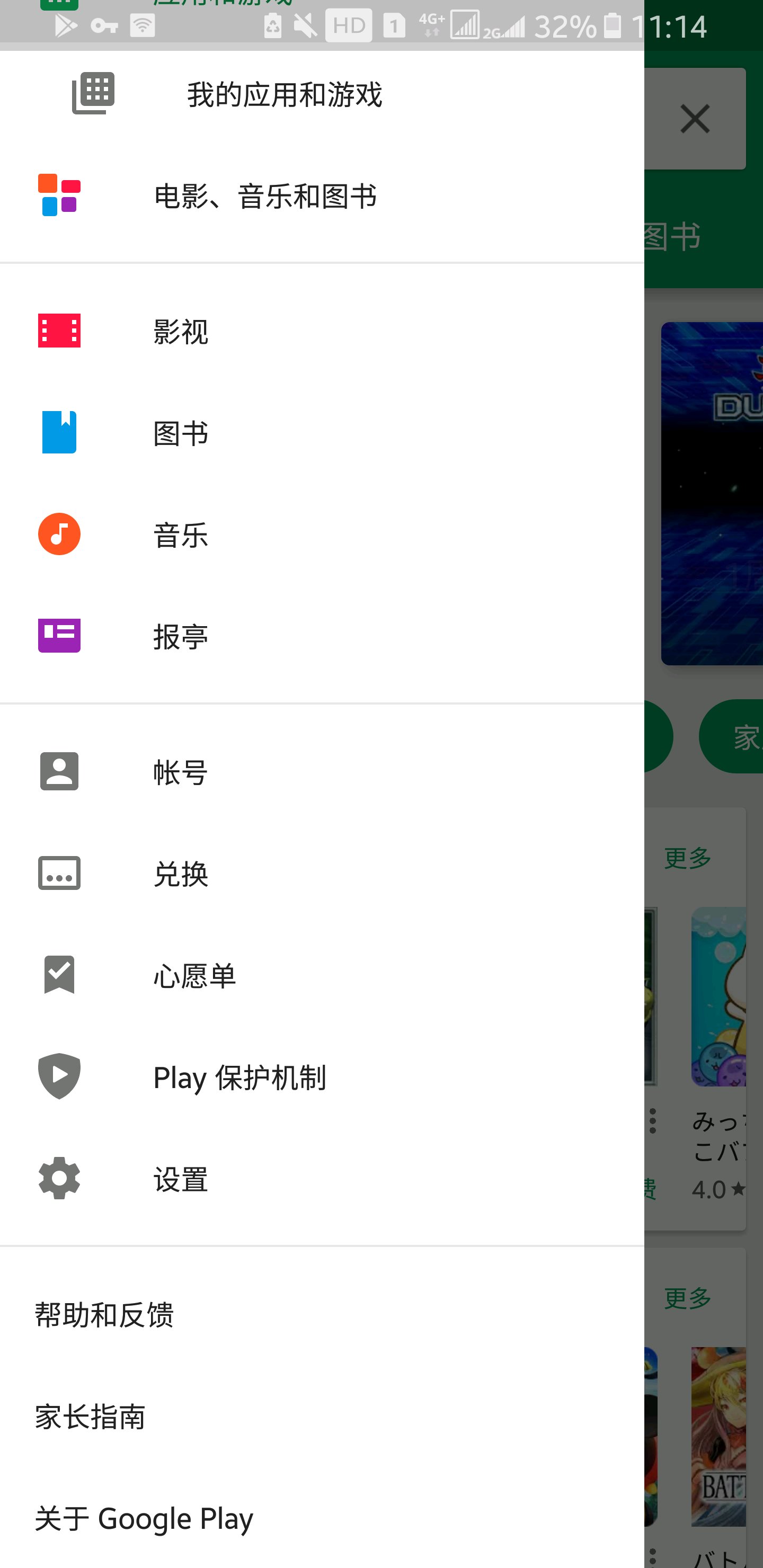Open 设置
The height and width of the screenshot is (1568, 763).
pyautogui.click(x=322, y=1178)
